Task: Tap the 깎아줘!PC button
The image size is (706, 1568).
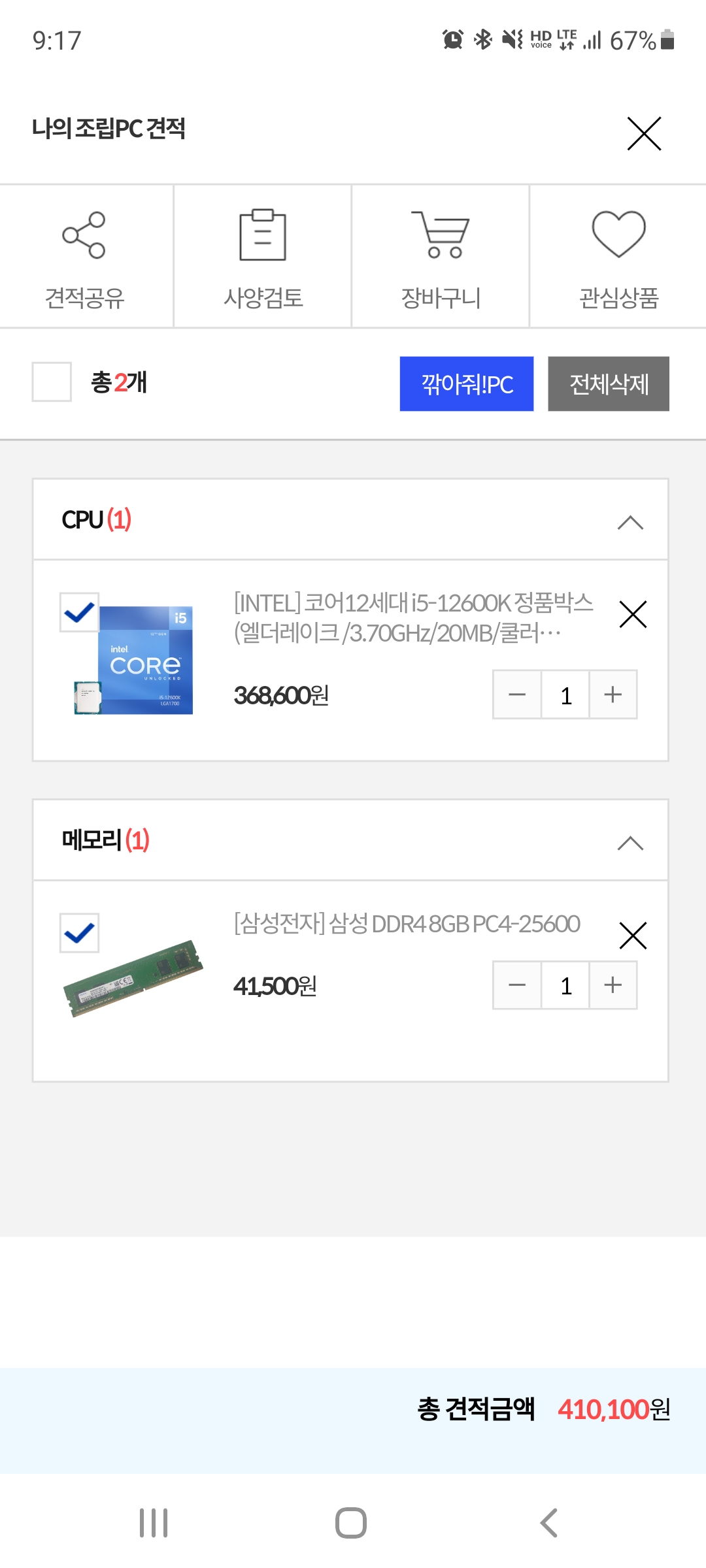Action: 466,384
